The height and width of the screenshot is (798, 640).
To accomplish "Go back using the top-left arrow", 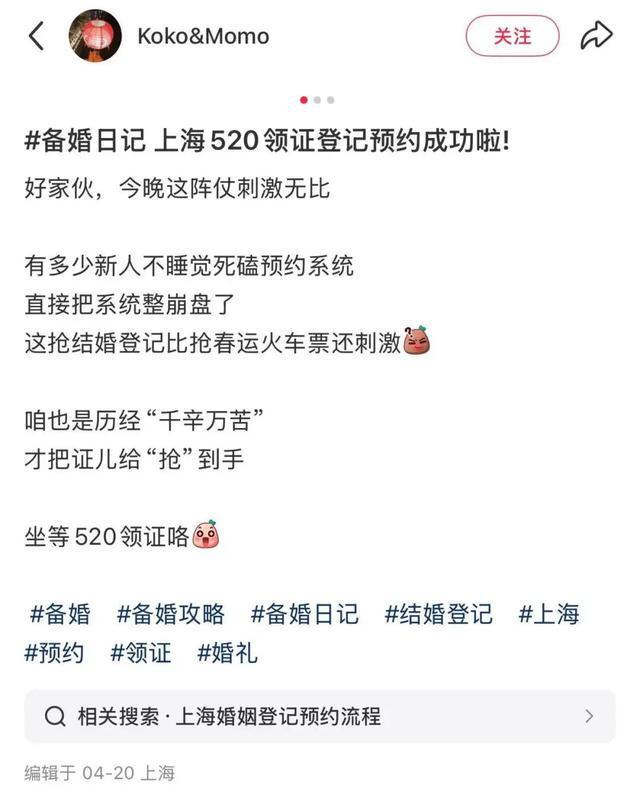I will [x=37, y=37].
